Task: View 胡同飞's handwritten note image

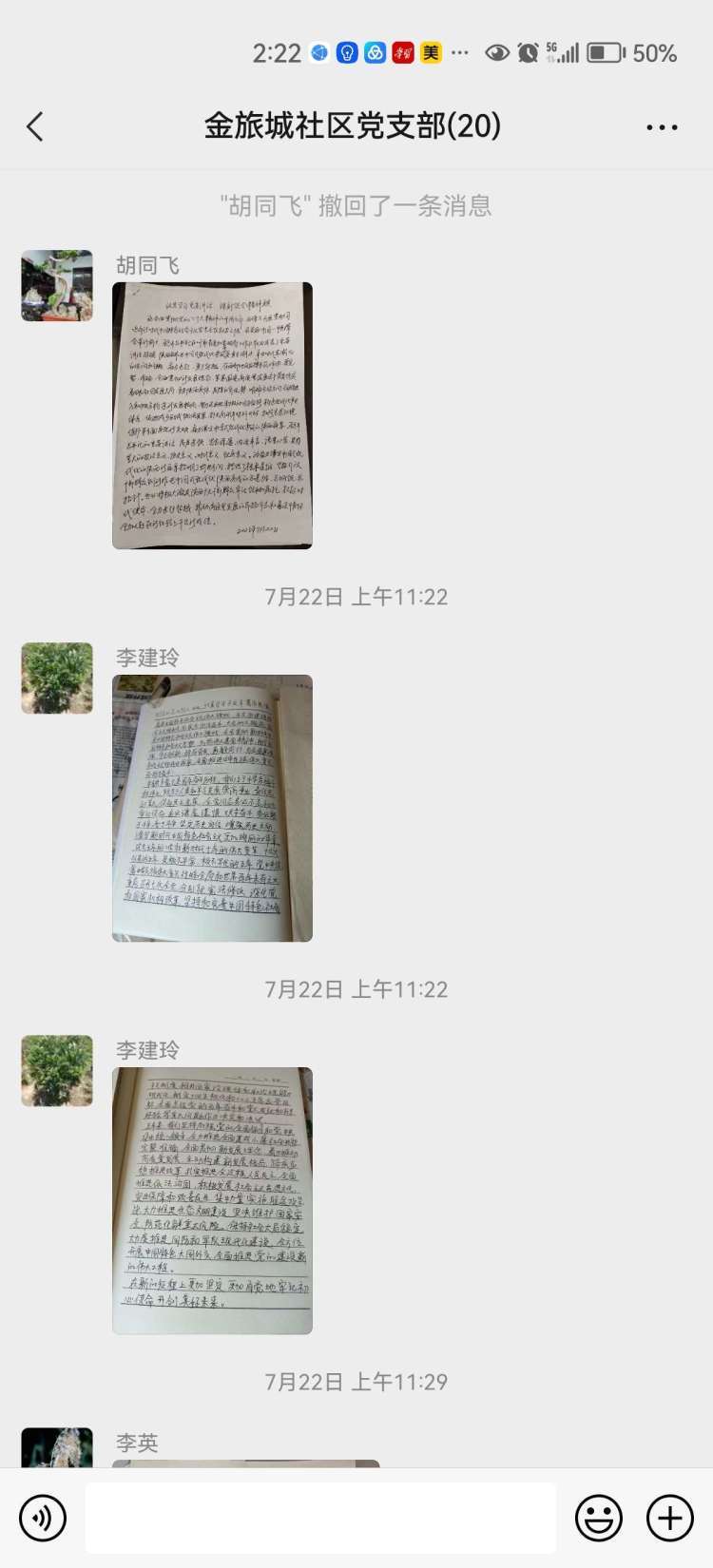Action: click(x=212, y=415)
